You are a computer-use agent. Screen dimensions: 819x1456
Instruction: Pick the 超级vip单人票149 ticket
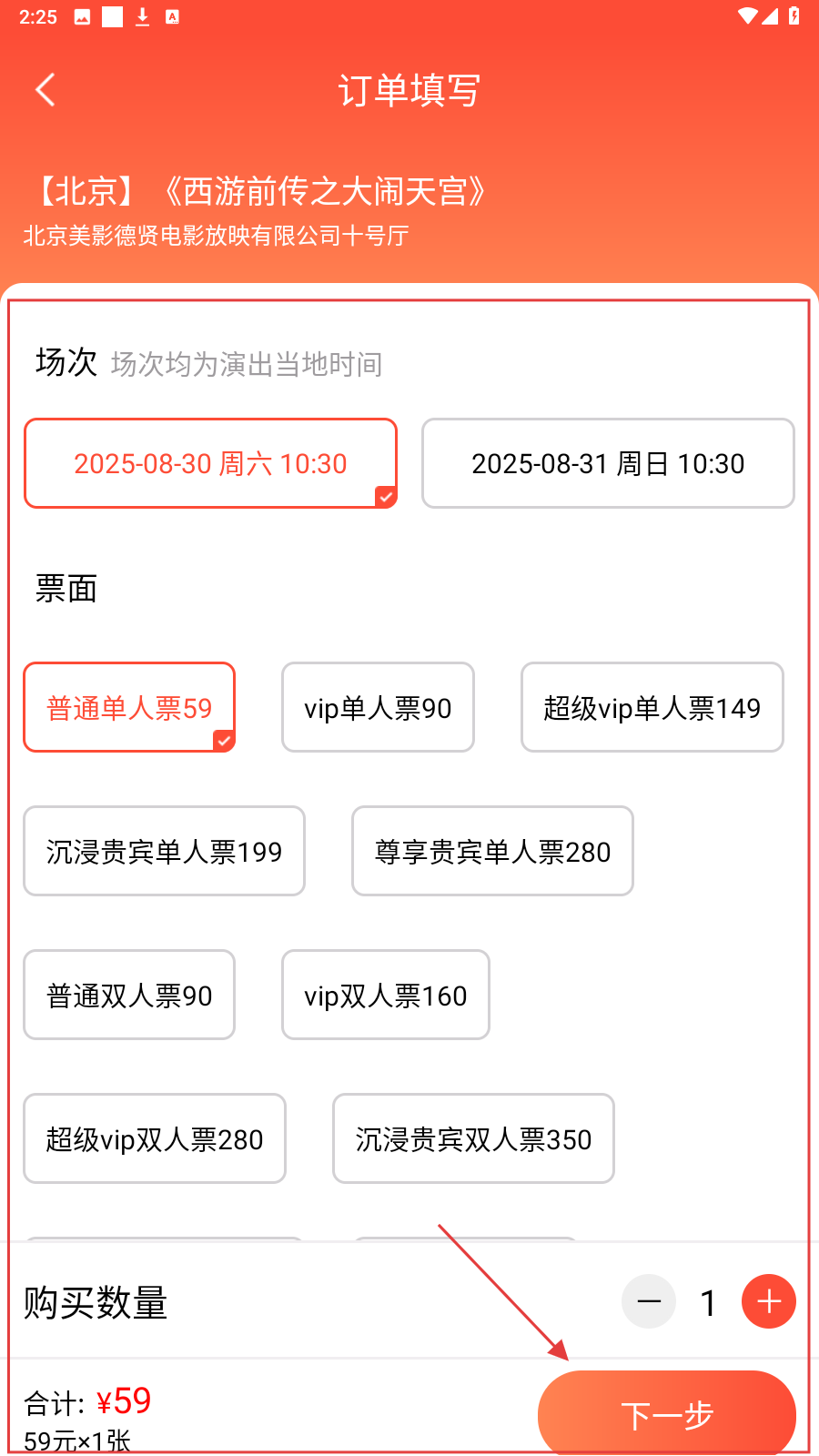click(x=652, y=708)
